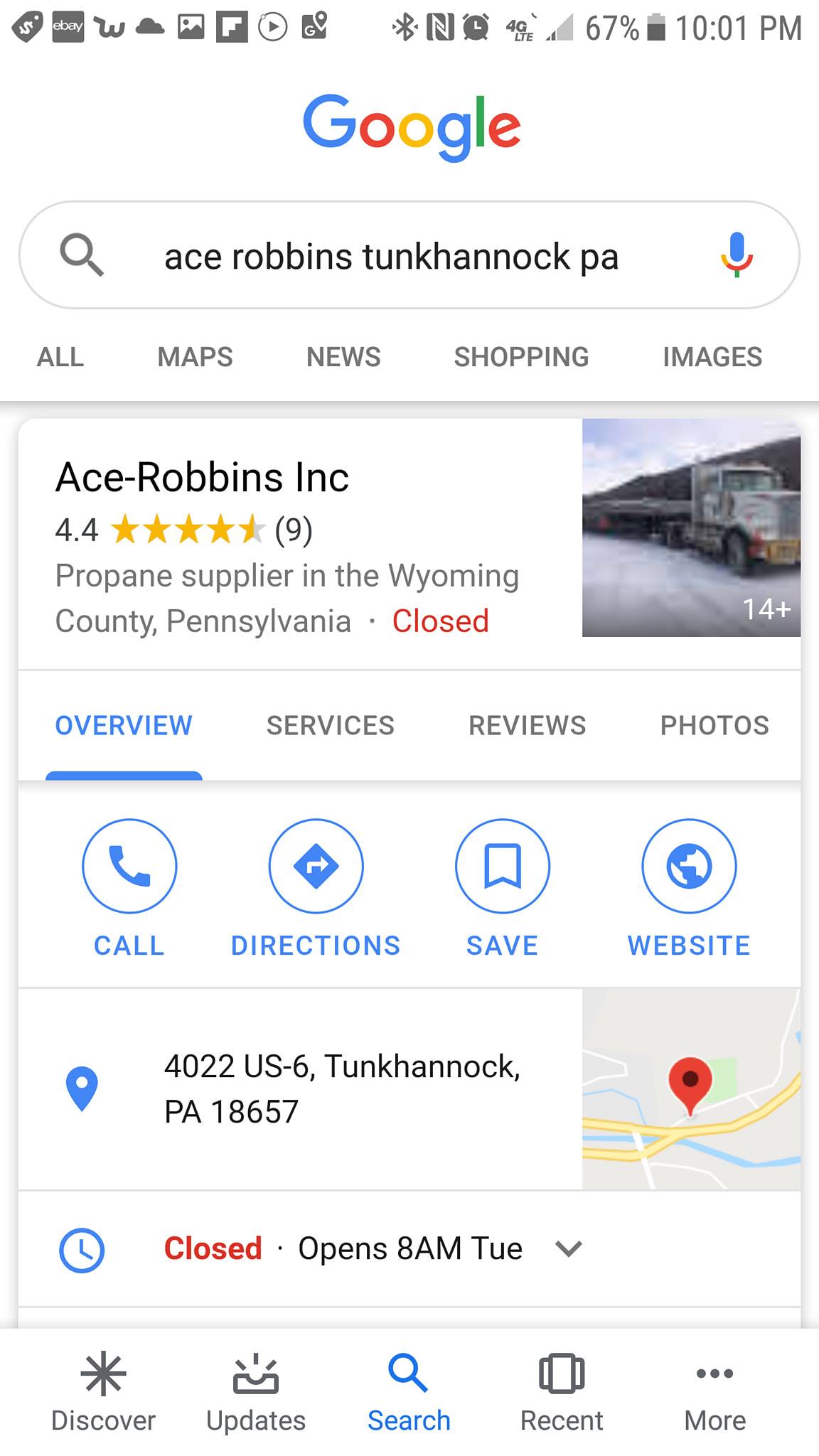The width and height of the screenshot is (819, 1456).
Task: Switch to the News results tab
Action: coord(343,357)
